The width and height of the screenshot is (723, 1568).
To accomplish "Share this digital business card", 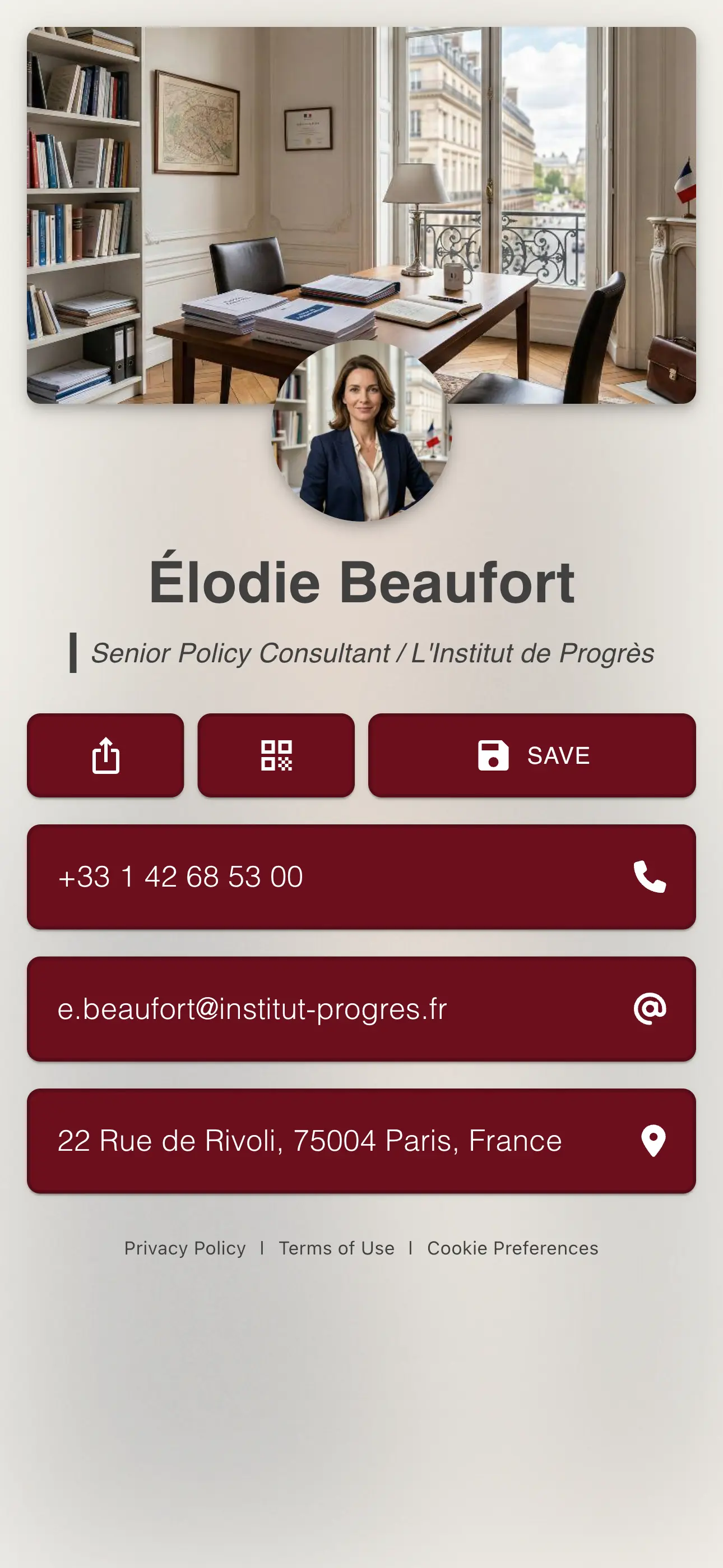I will (105, 755).
